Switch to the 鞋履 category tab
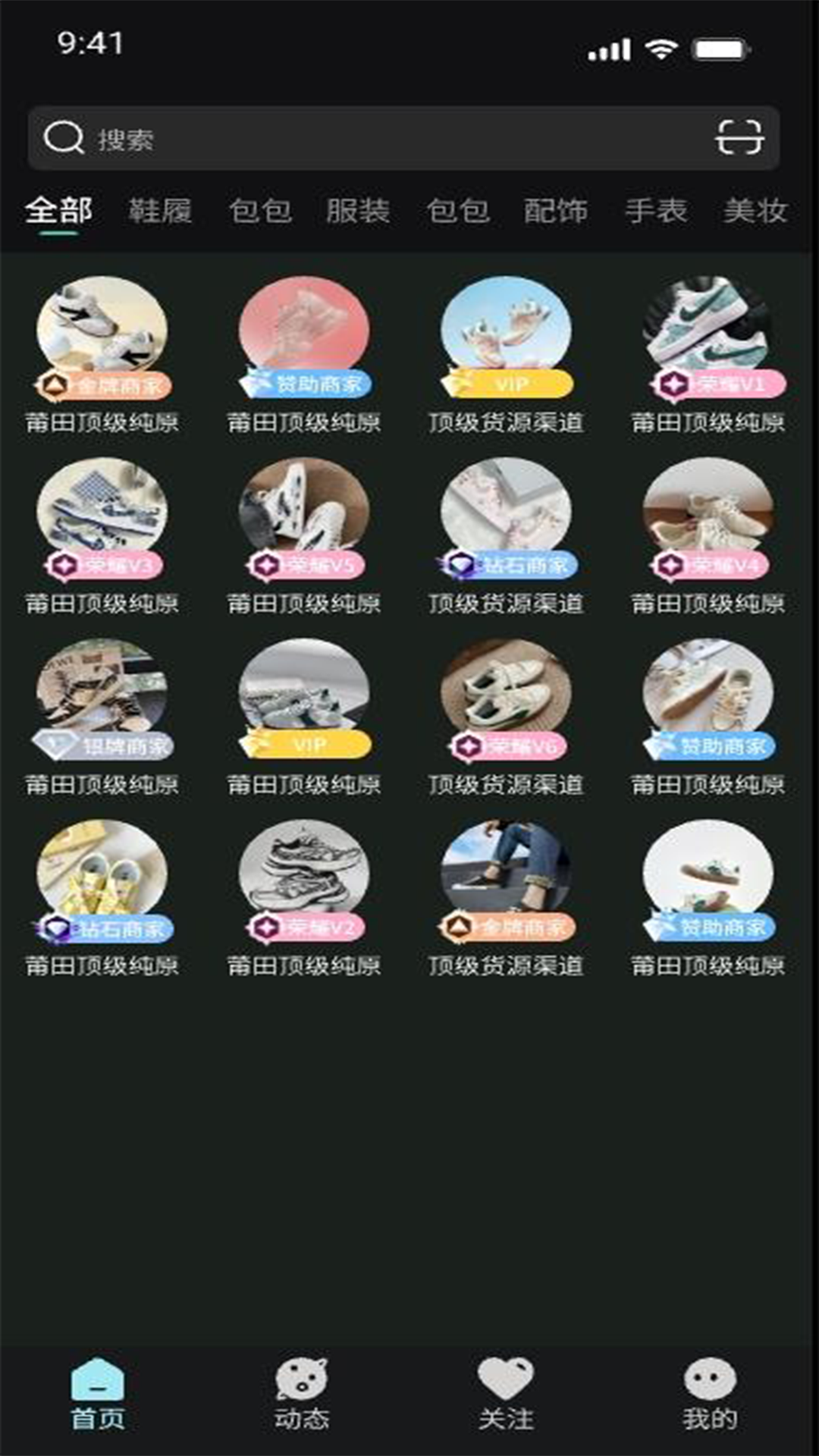819x1456 pixels. pos(160,211)
